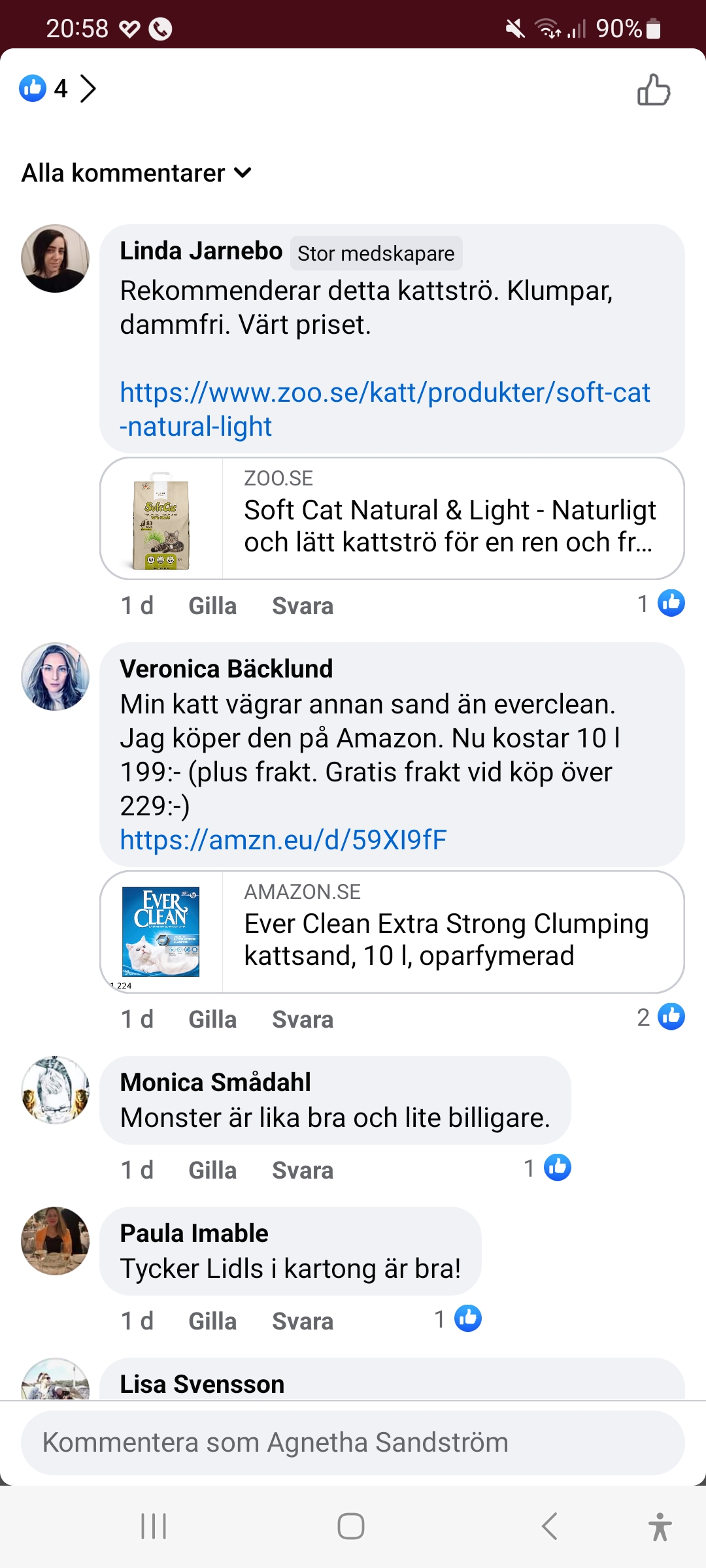Focus the Kommentera som Agnetha Sandström field
This screenshot has width=706, height=1568.
pyautogui.click(x=353, y=1443)
